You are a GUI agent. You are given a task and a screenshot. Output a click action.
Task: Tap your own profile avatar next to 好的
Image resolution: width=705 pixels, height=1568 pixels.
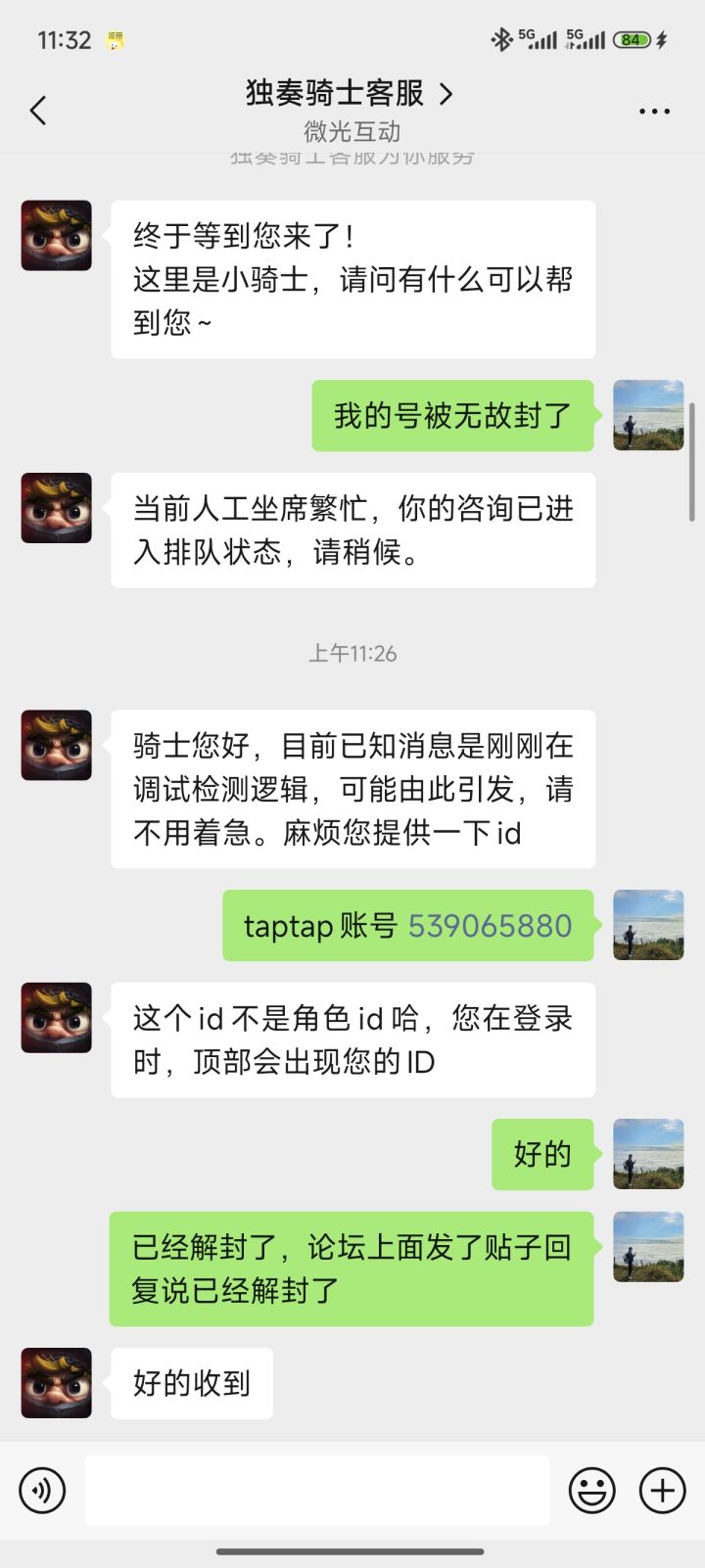[x=648, y=1154]
